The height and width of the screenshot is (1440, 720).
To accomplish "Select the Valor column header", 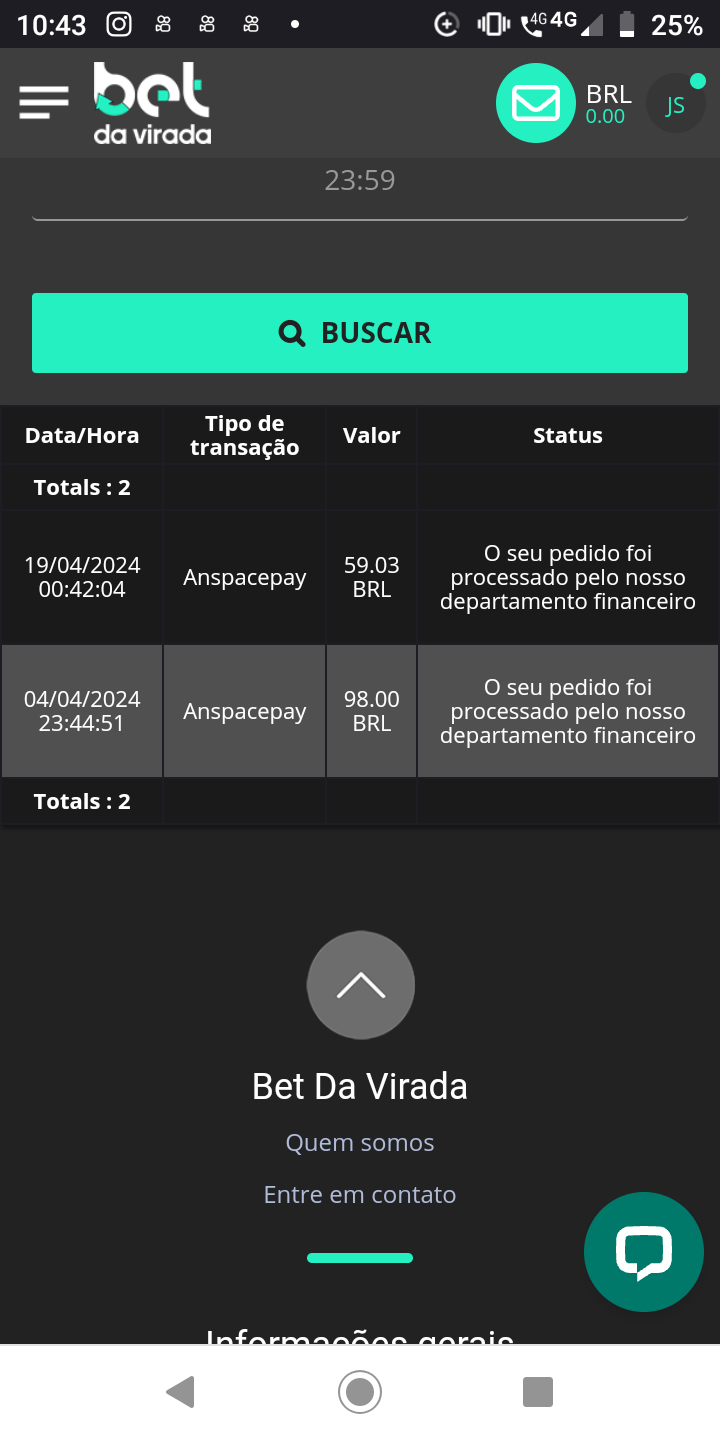I will click(371, 435).
